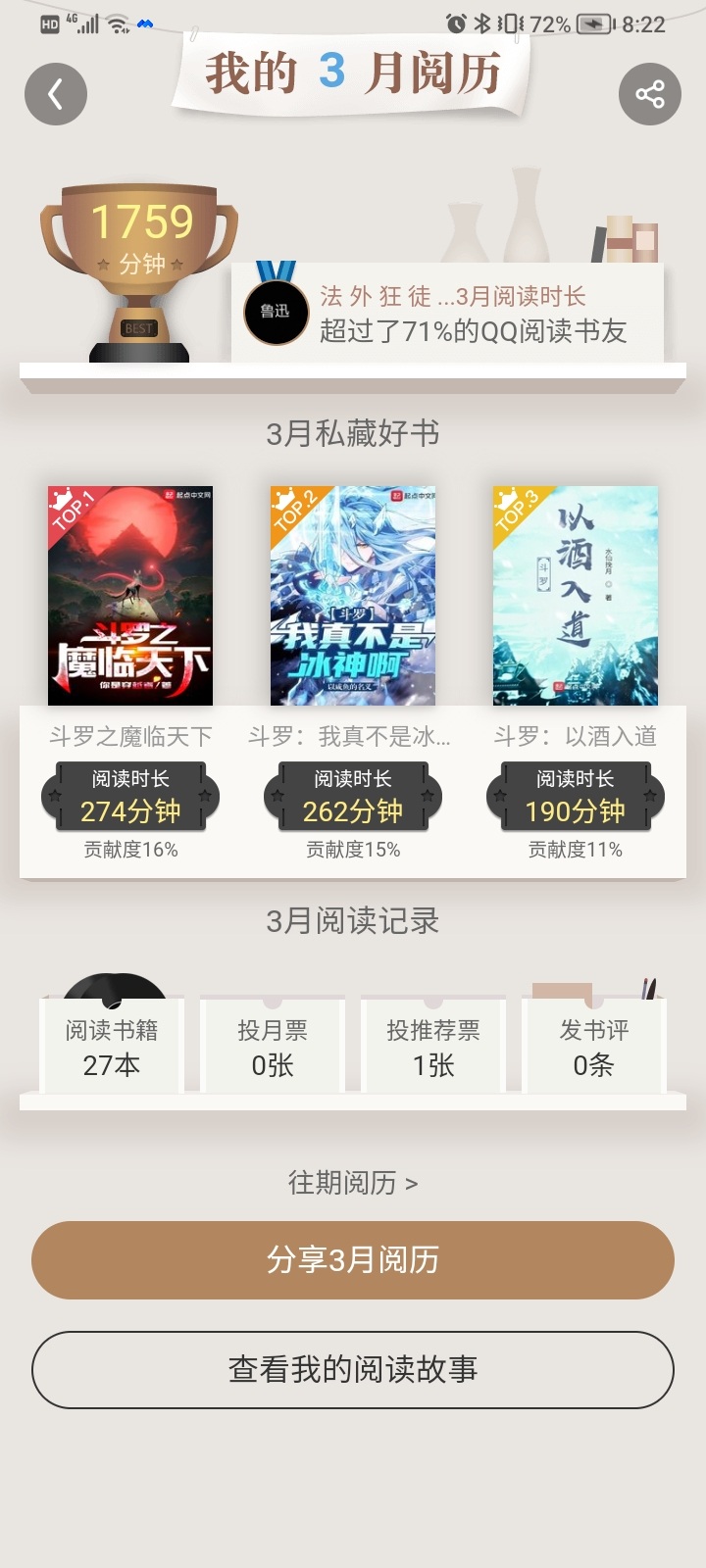Screen dimensions: 706x1568
Task: Tap the share icon at top right
Action: click(650, 94)
